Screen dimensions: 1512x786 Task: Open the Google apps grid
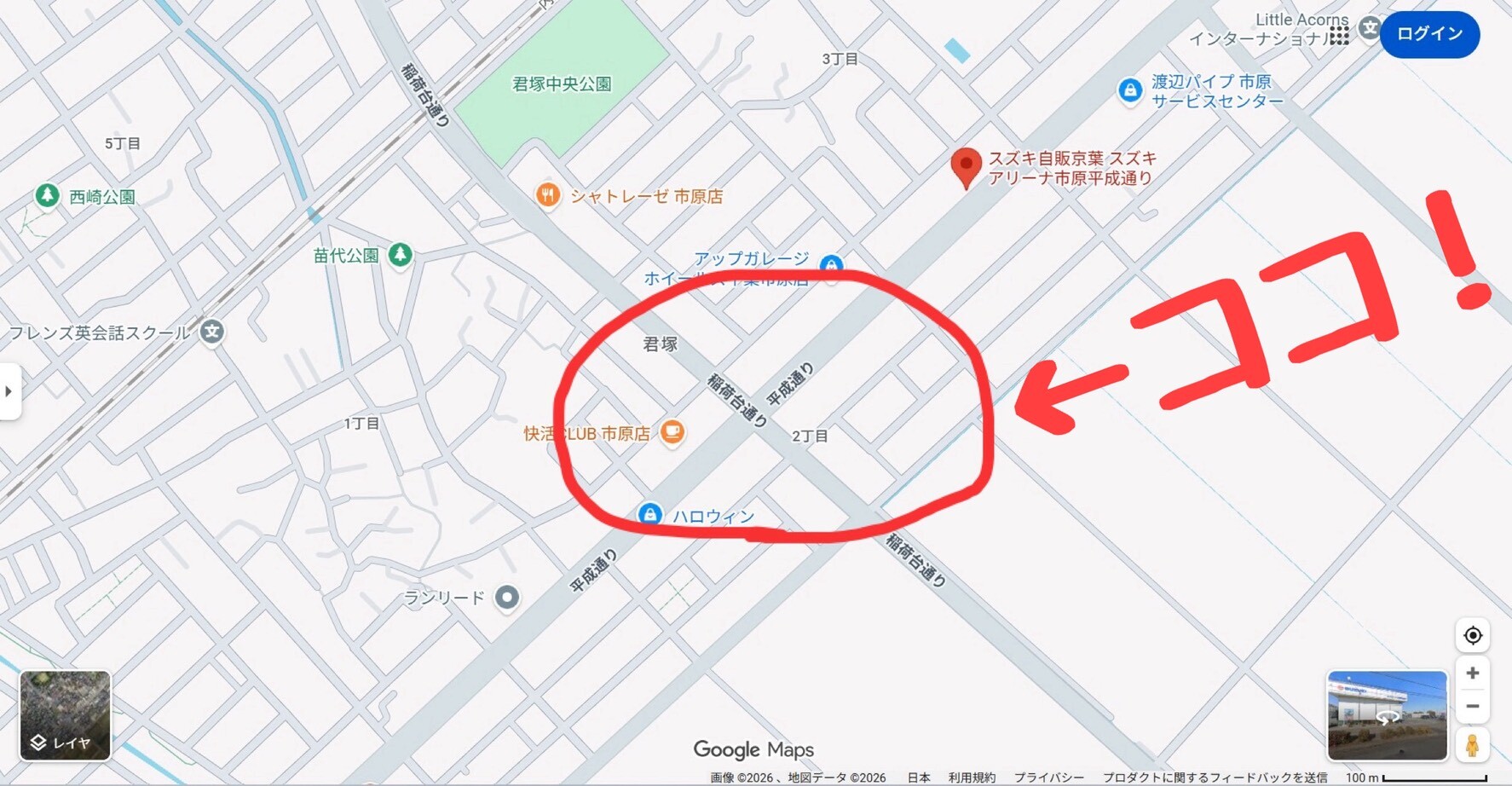[x=1339, y=35]
